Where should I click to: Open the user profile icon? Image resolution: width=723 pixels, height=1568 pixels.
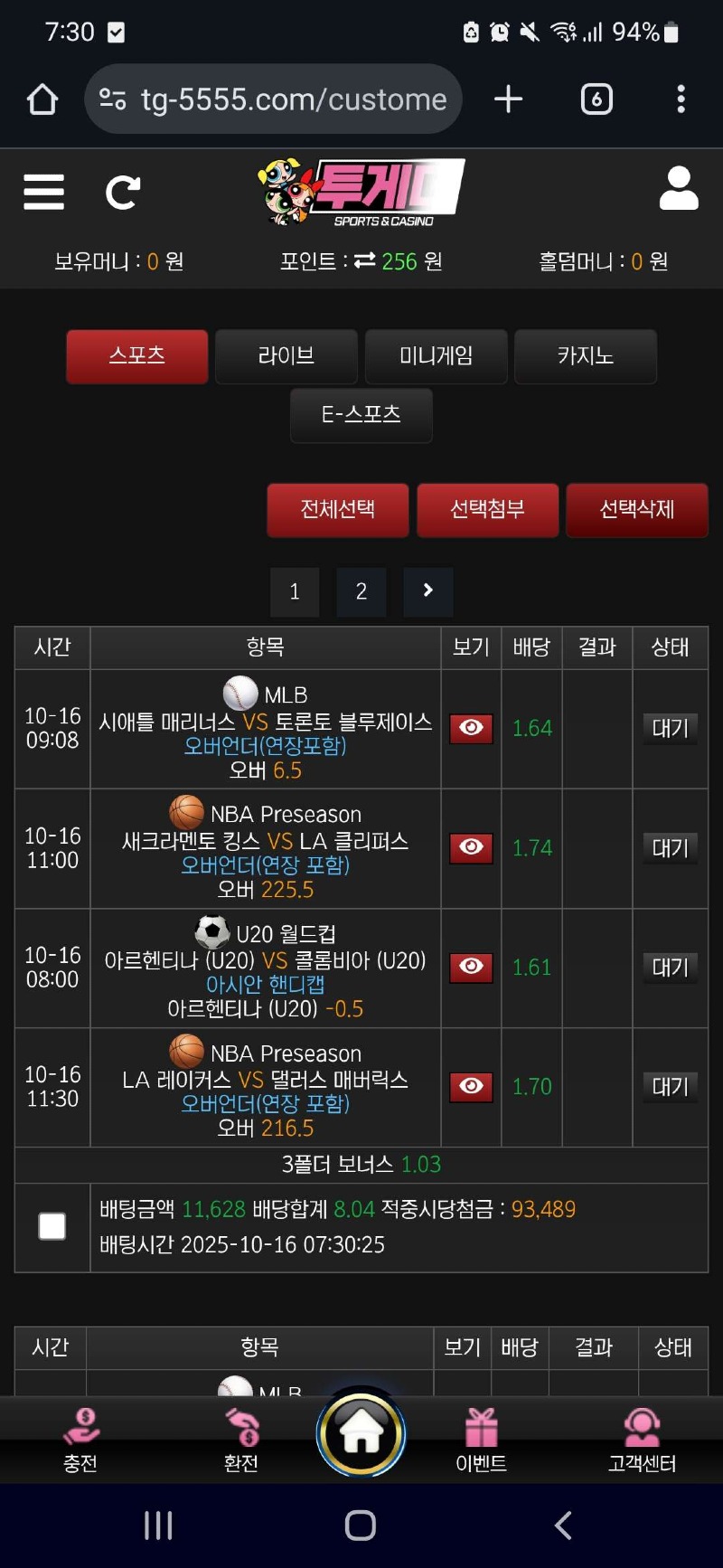pyautogui.click(x=679, y=189)
